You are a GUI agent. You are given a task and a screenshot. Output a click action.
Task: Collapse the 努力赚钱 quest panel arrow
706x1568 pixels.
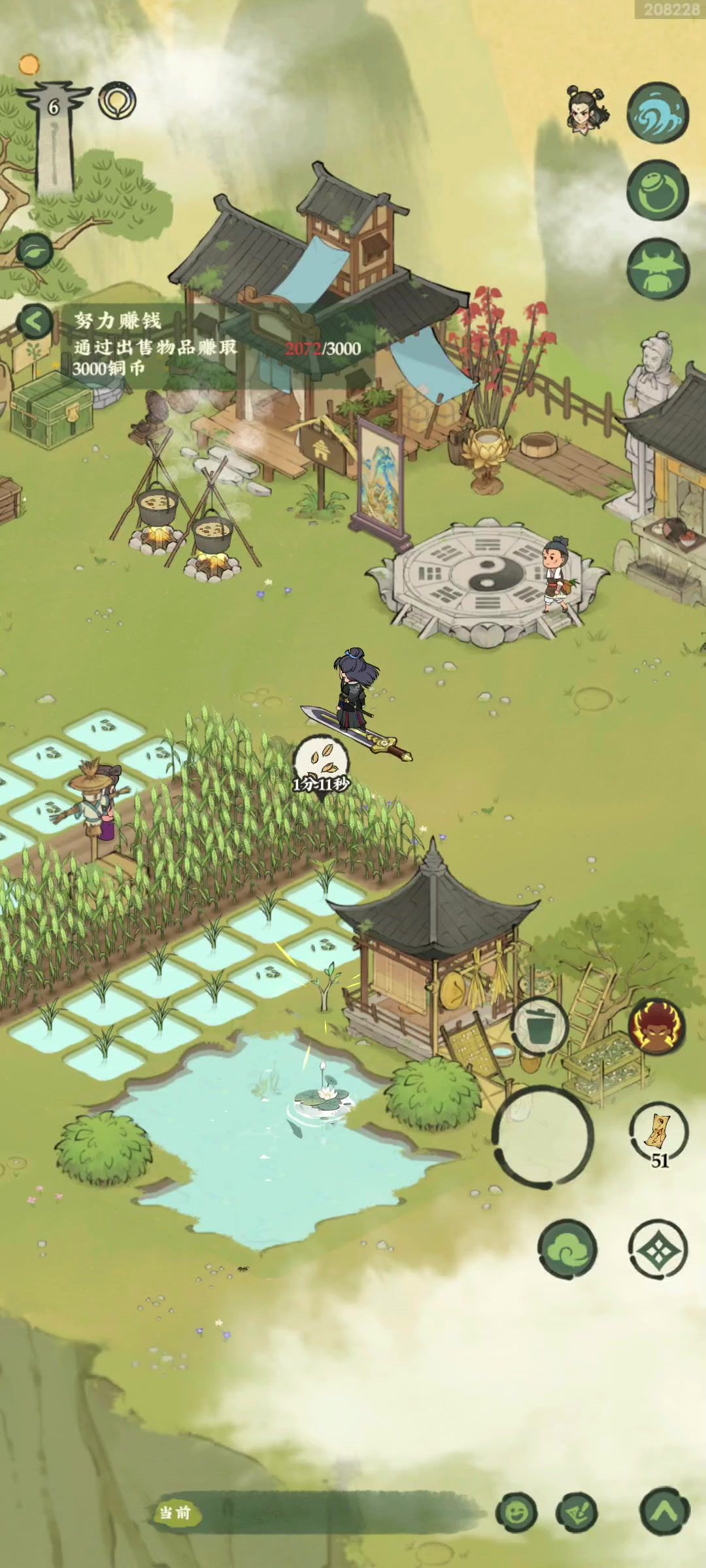click(35, 321)
